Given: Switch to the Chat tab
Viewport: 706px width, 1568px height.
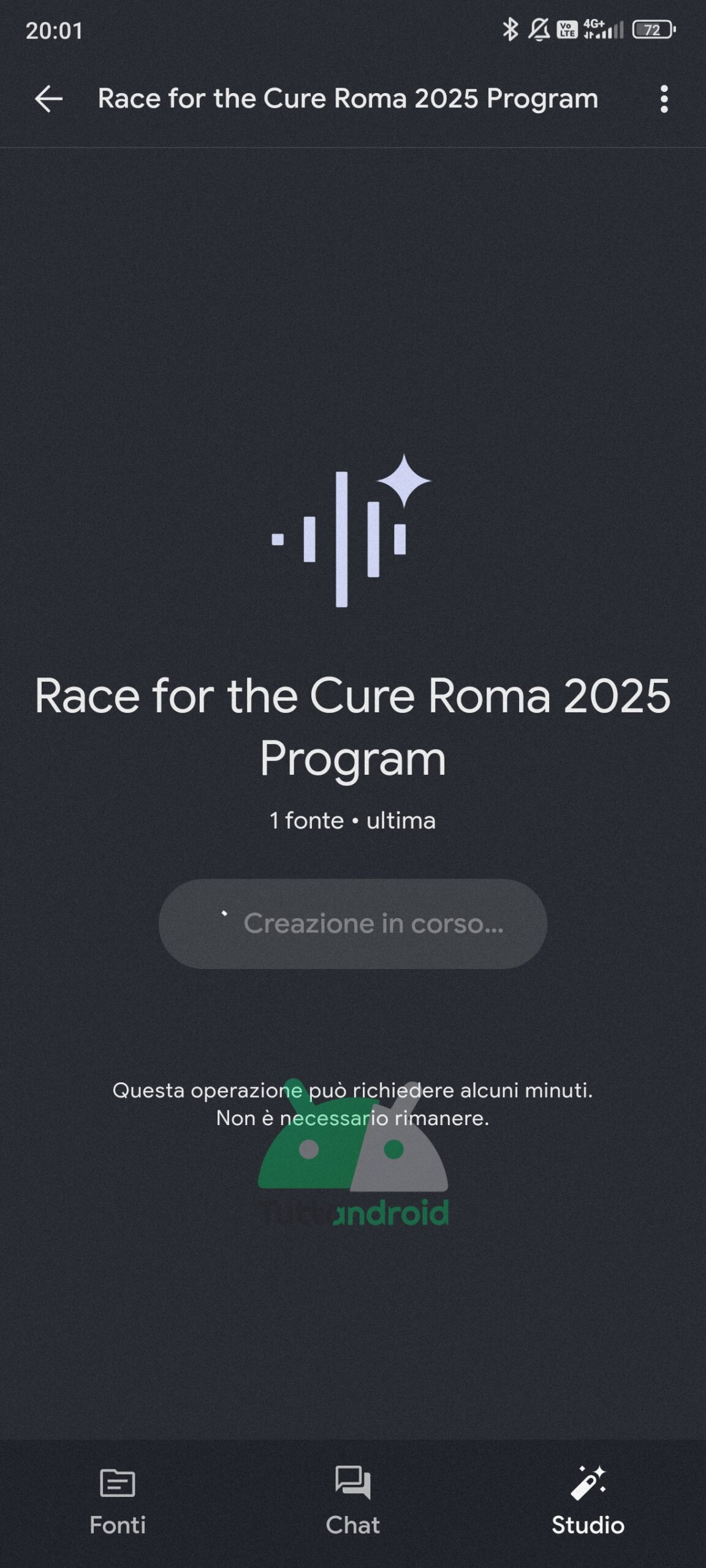Looking at the screenshot, I should tap(353, 1501).
